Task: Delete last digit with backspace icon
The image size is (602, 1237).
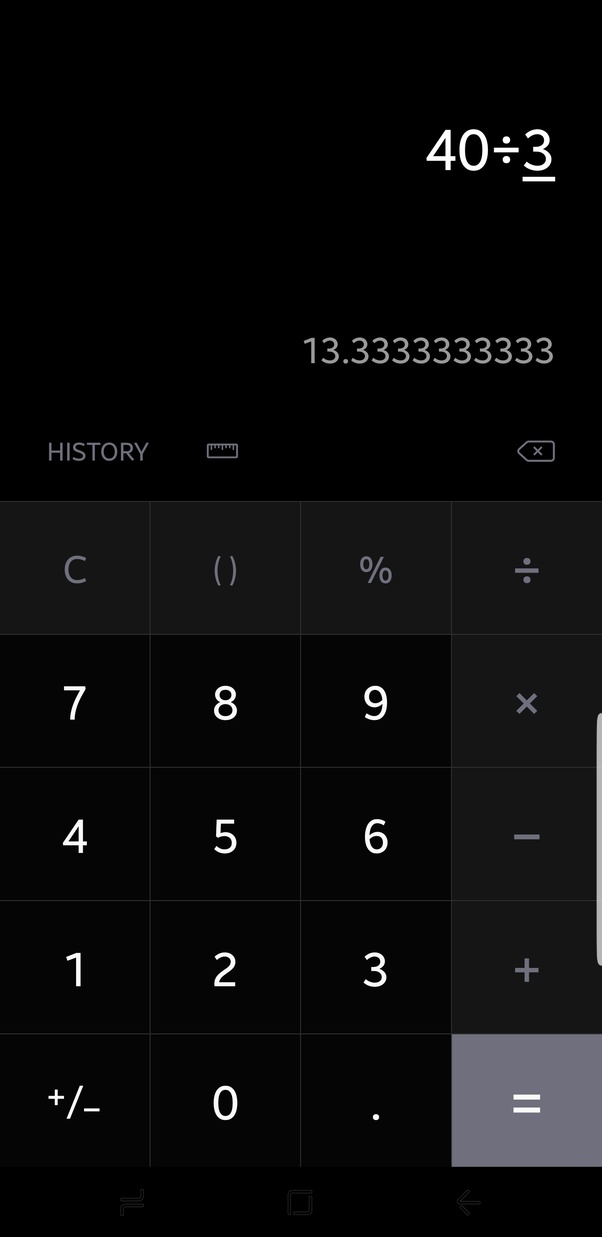Action: click(x=536, y=452)
